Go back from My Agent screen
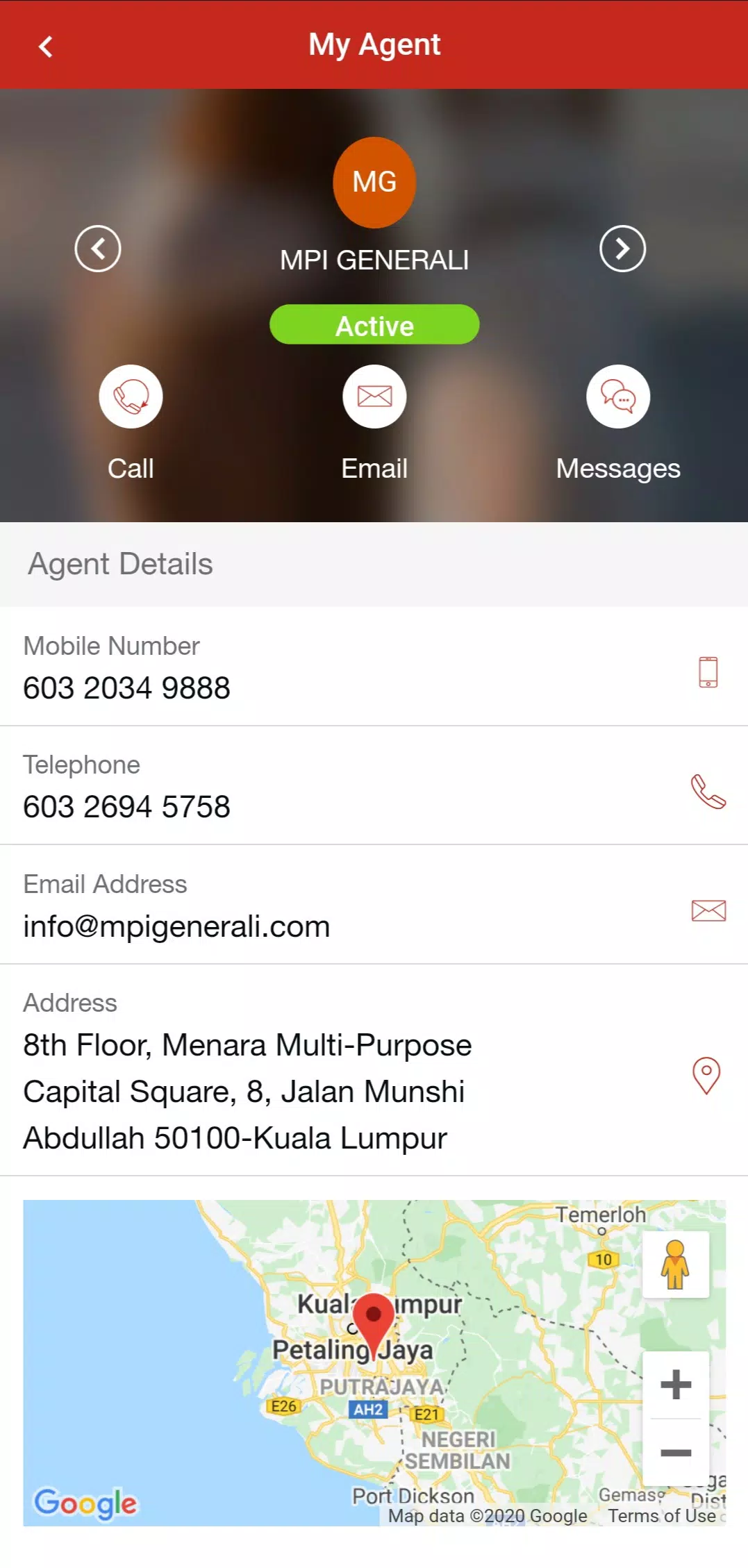The height and width of the screenshot is (1568, 748). coord(46,47)
